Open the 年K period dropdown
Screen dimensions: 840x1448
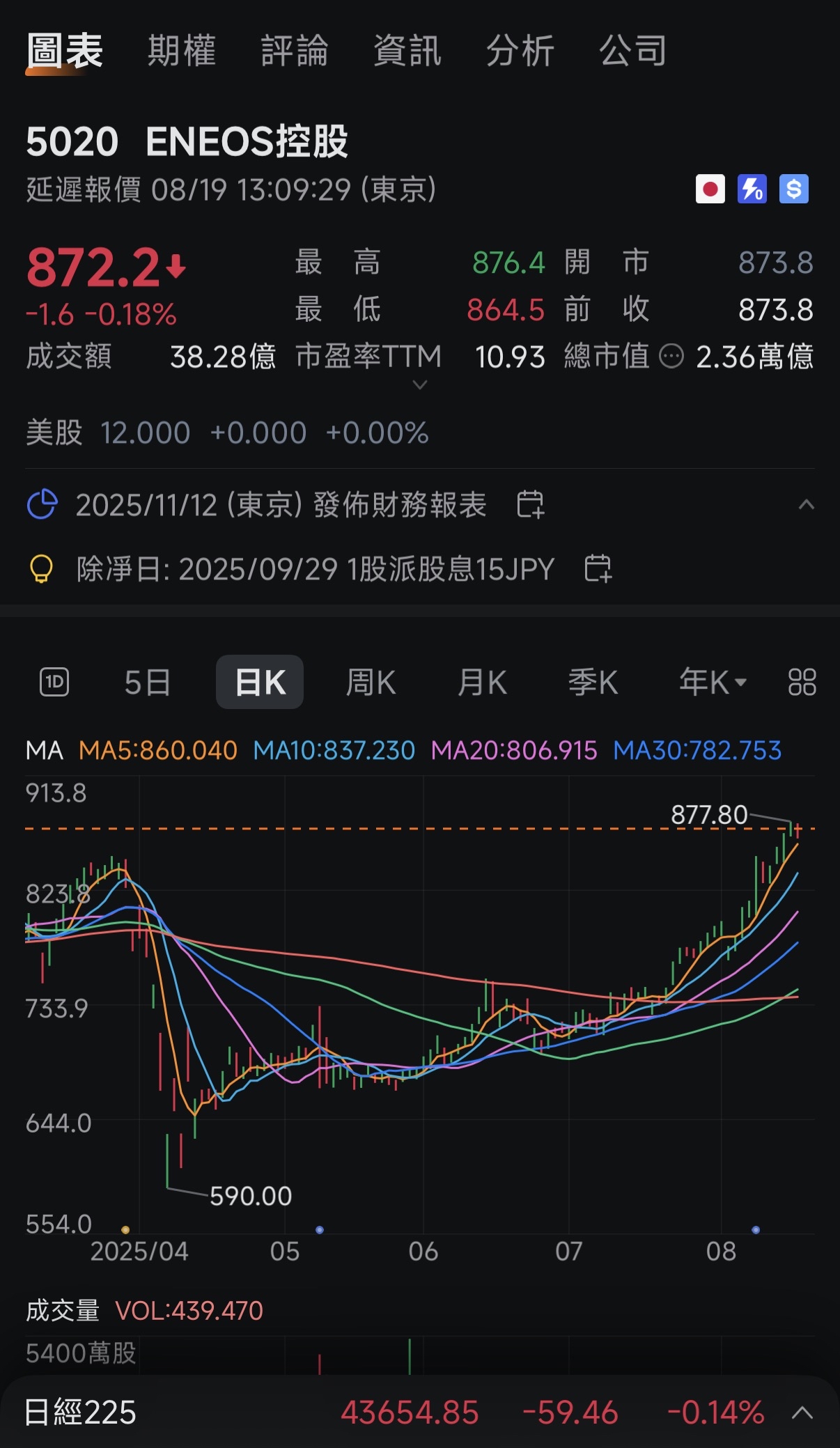(713, 682)
